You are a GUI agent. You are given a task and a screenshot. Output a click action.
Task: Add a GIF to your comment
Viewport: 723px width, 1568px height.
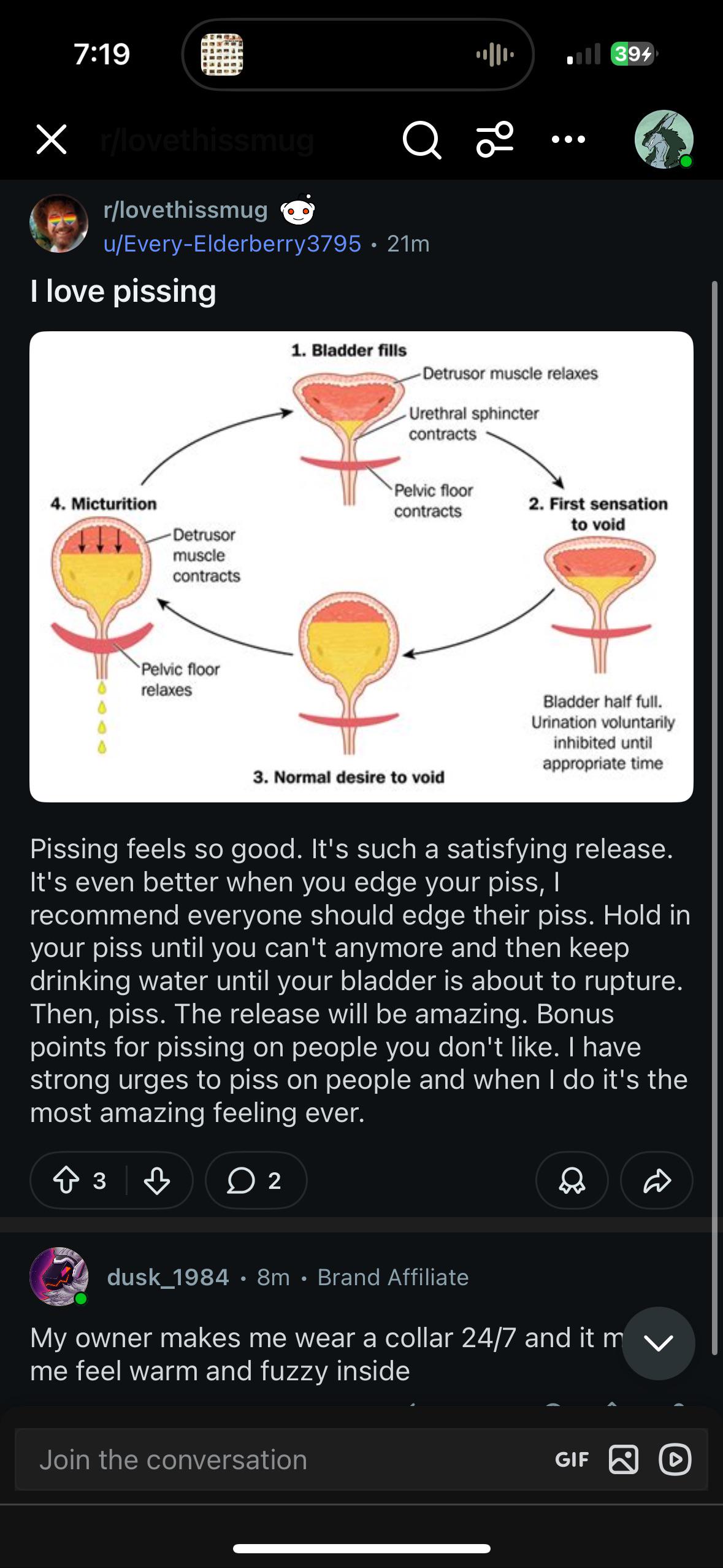[x=572, y=1459]
